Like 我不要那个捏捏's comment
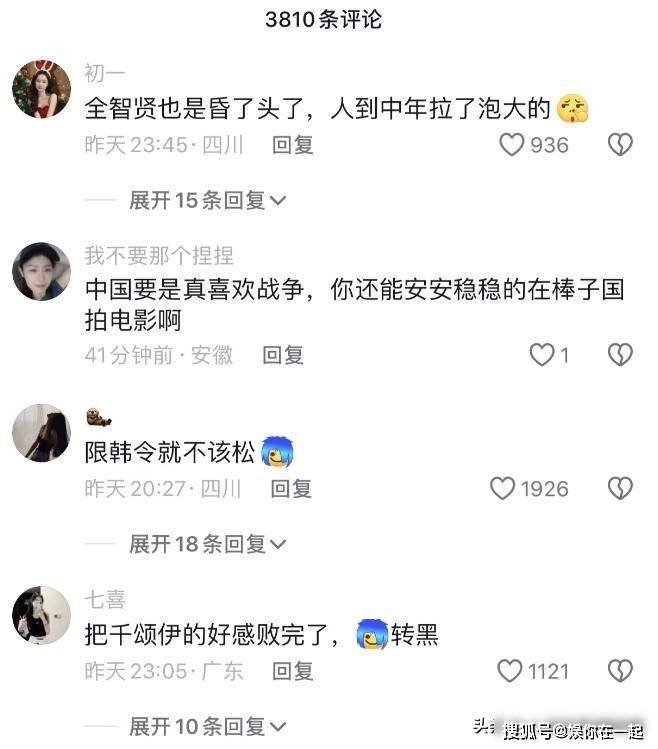The width and height of the screenshot is (658, 749). (x=541, y=354)
